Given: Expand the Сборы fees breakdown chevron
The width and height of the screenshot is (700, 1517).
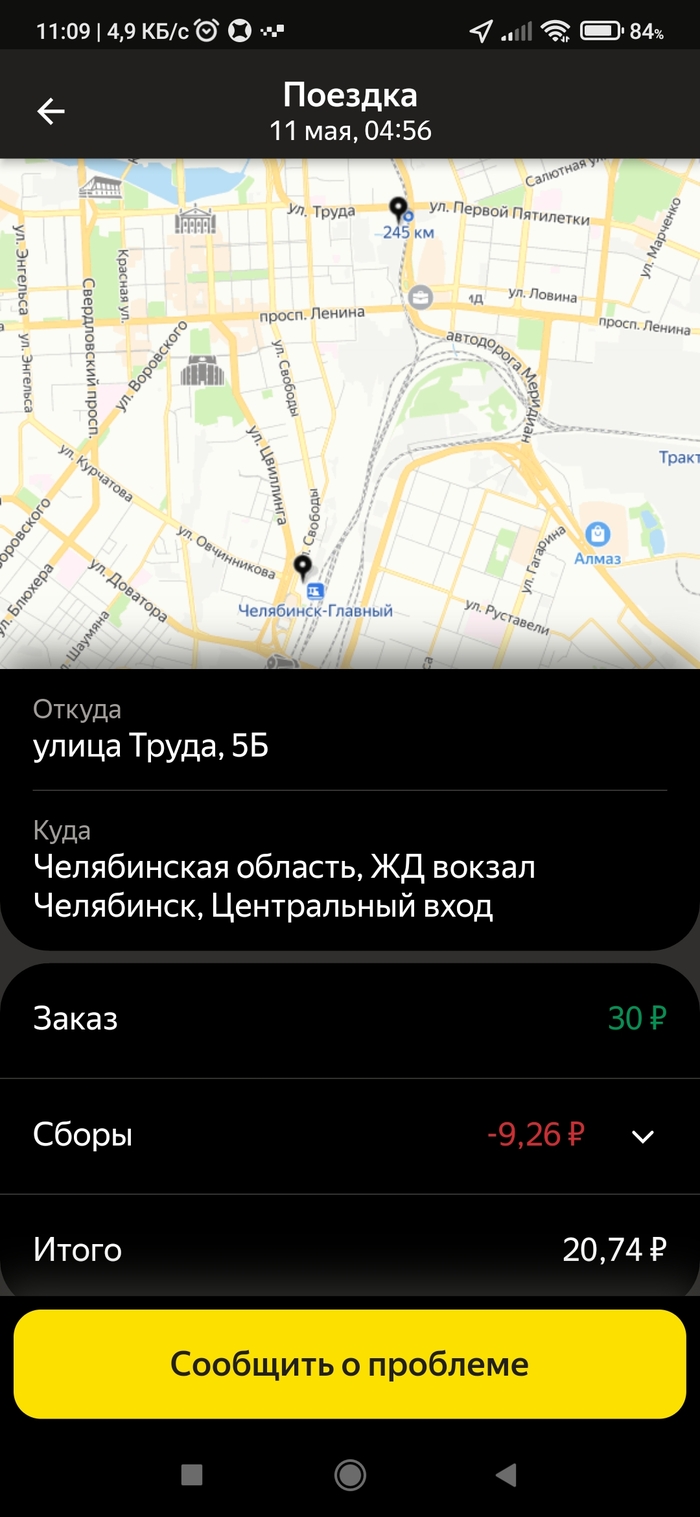Looking at the screenshot, I should pyautogui.click(x=643, y=1136).
